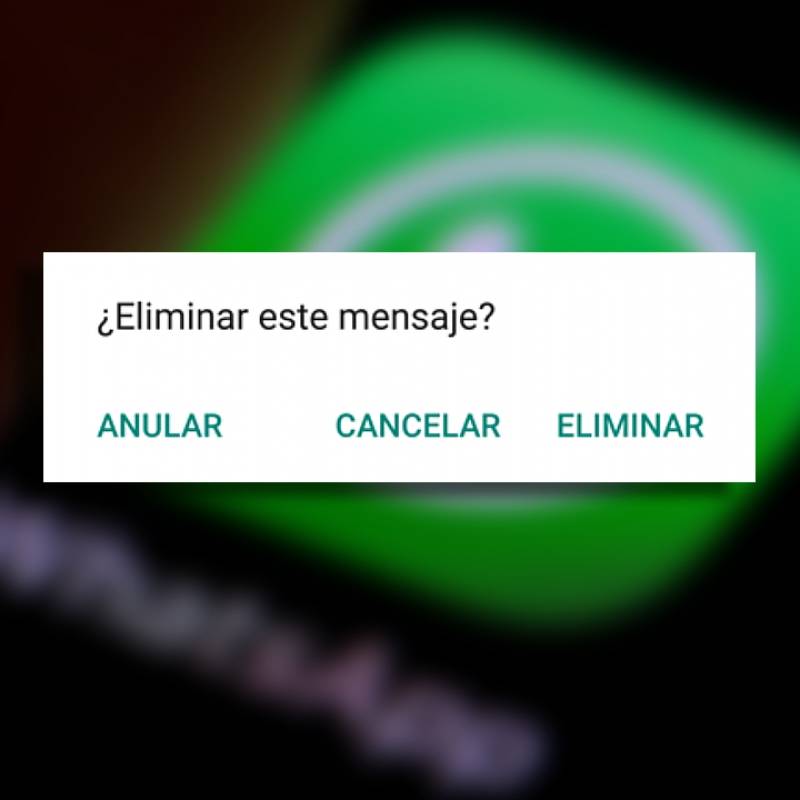Choose CANCELAR in the dialog

coord(417,426)
